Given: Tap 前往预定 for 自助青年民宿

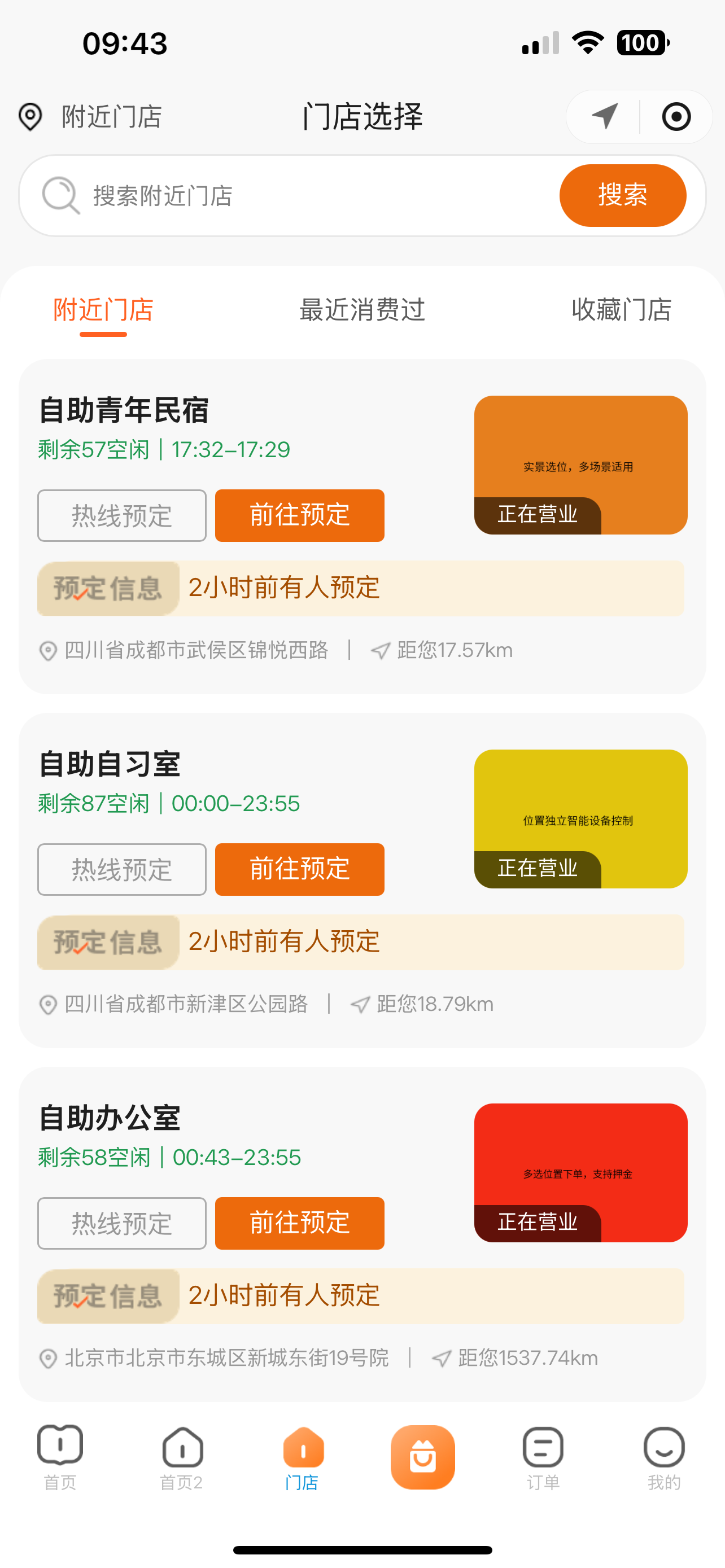Looking at the screenshot, I should [x=299, y=515].
